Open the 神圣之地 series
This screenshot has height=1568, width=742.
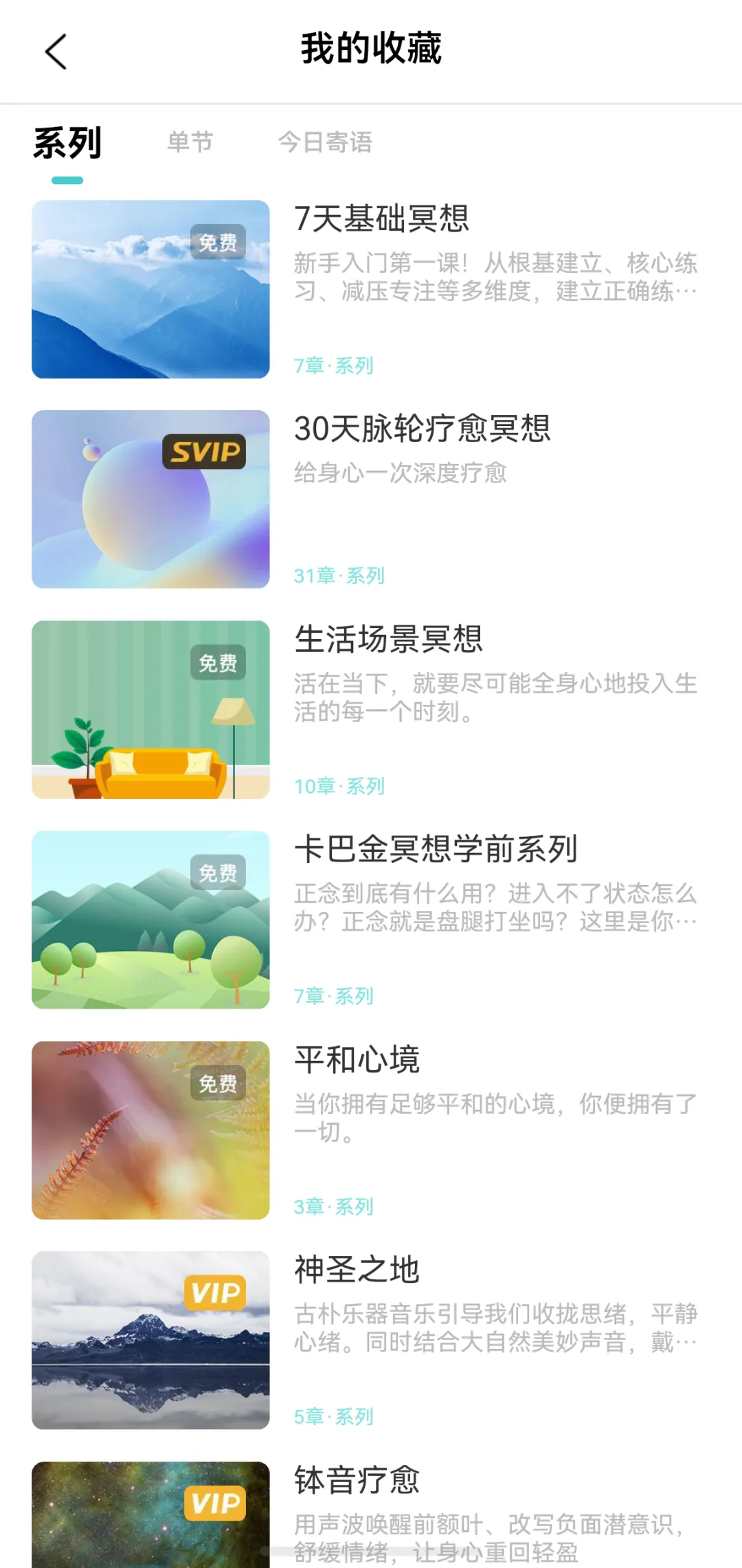[371, 1341]
